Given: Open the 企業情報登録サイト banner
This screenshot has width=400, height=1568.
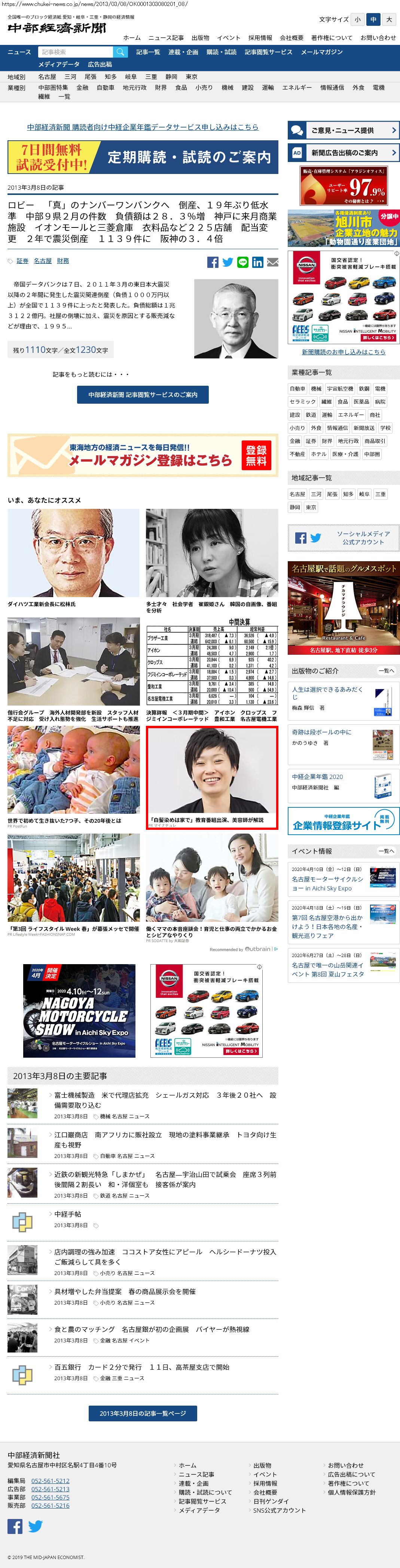Looking at the screenshot, I should 343,821.
